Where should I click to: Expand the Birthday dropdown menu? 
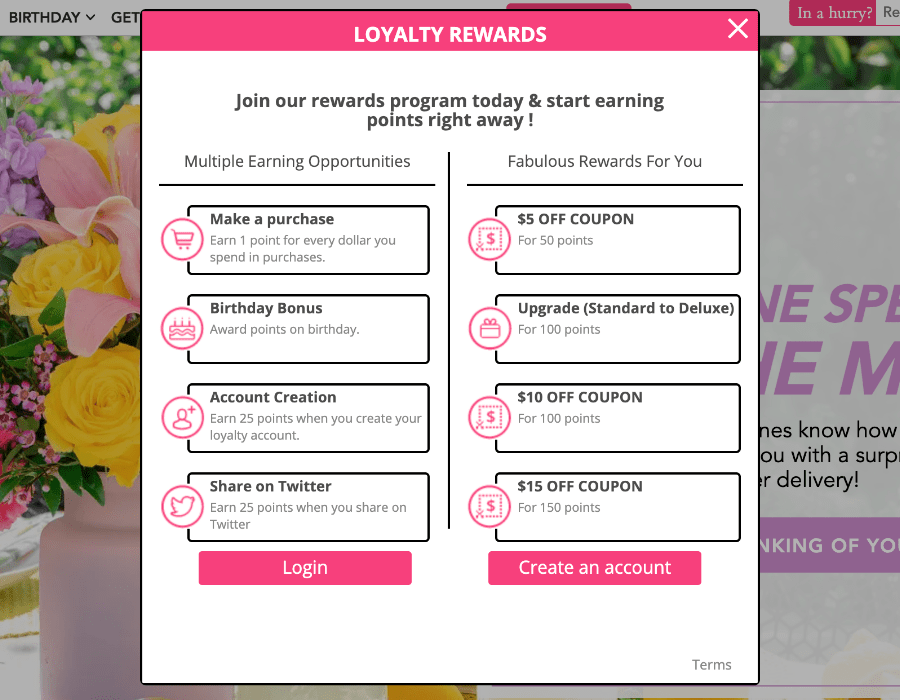tap(52, 17)
